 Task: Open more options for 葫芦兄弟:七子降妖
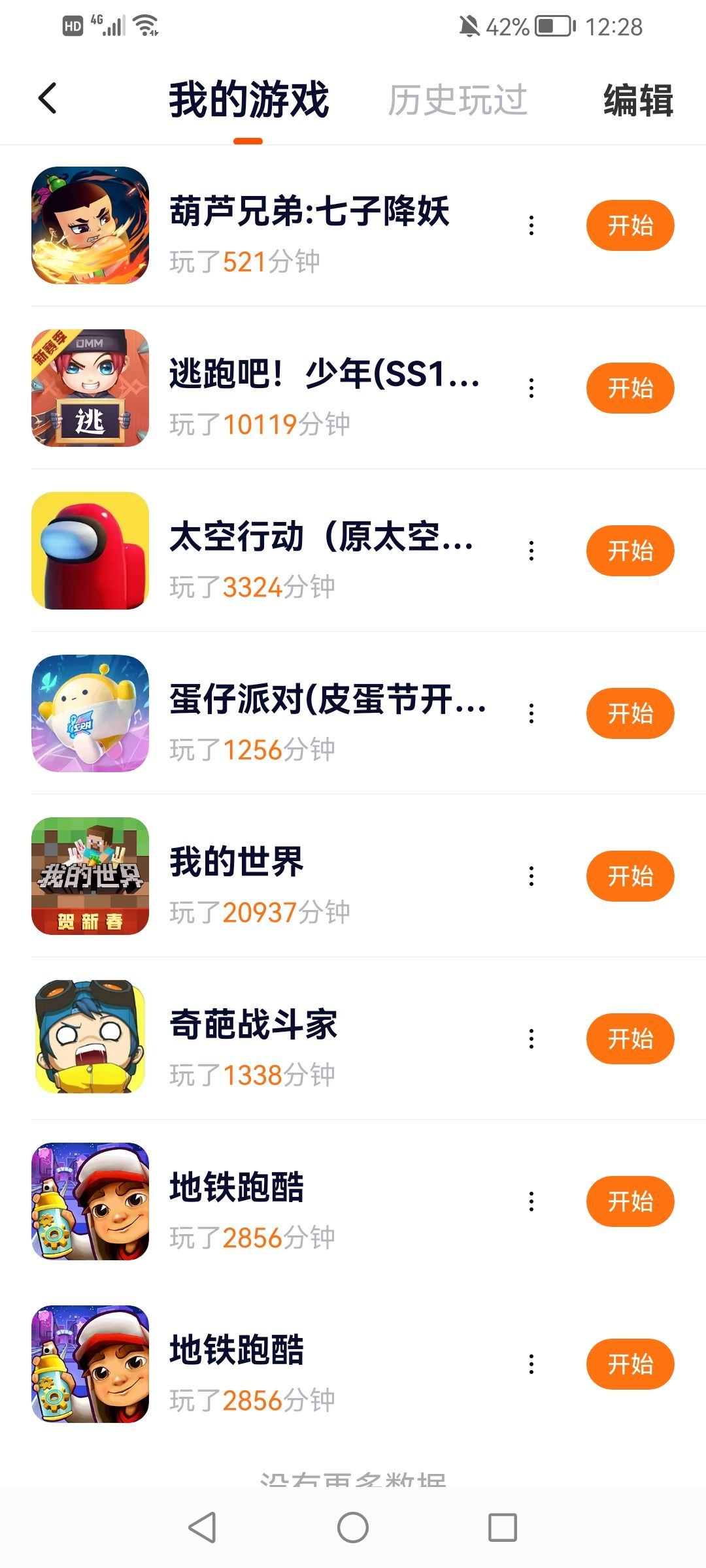531,225
